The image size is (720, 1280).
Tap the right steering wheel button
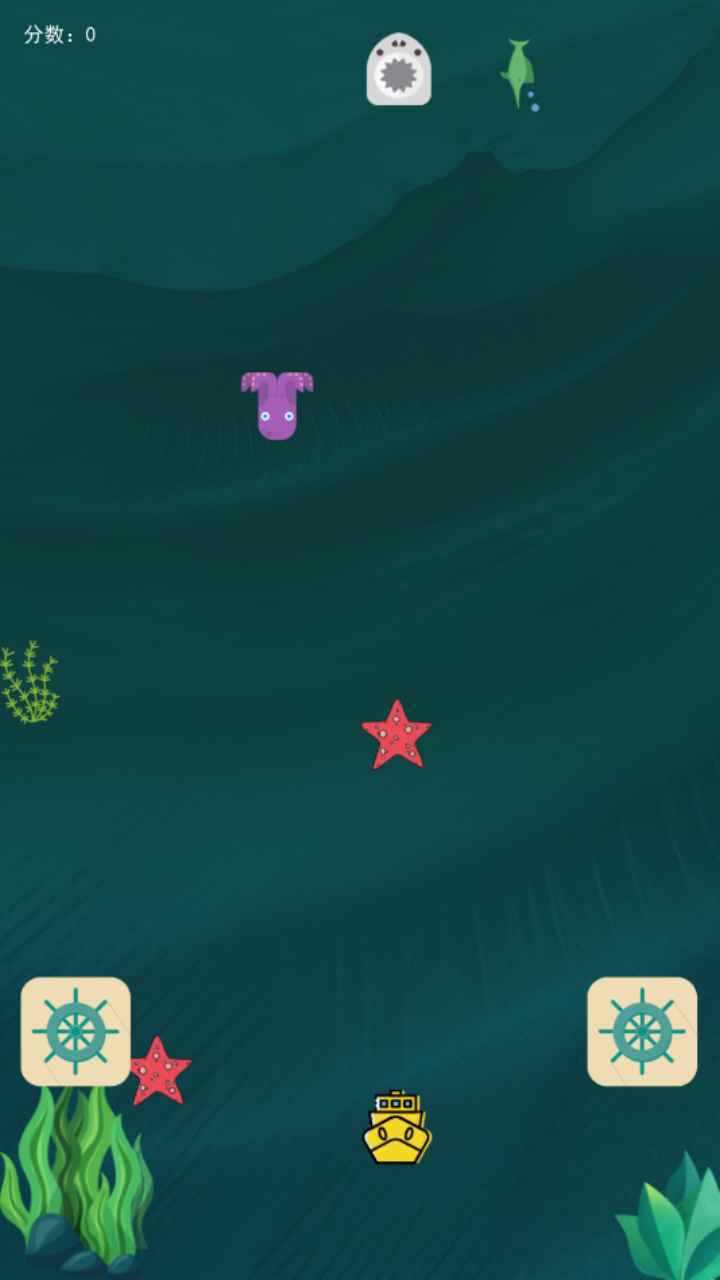click(642, 1031)
